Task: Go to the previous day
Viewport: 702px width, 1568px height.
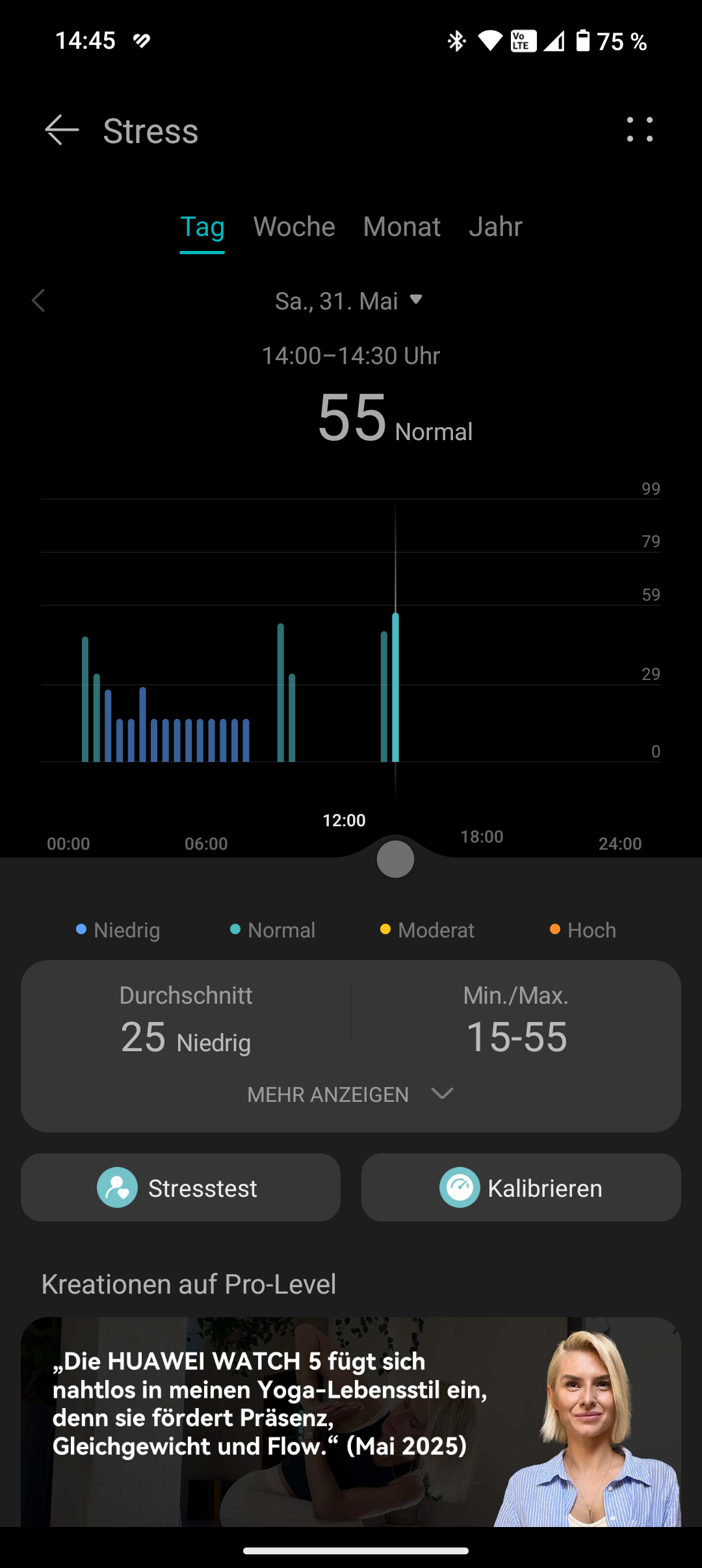Action: (x=38, y=300)
